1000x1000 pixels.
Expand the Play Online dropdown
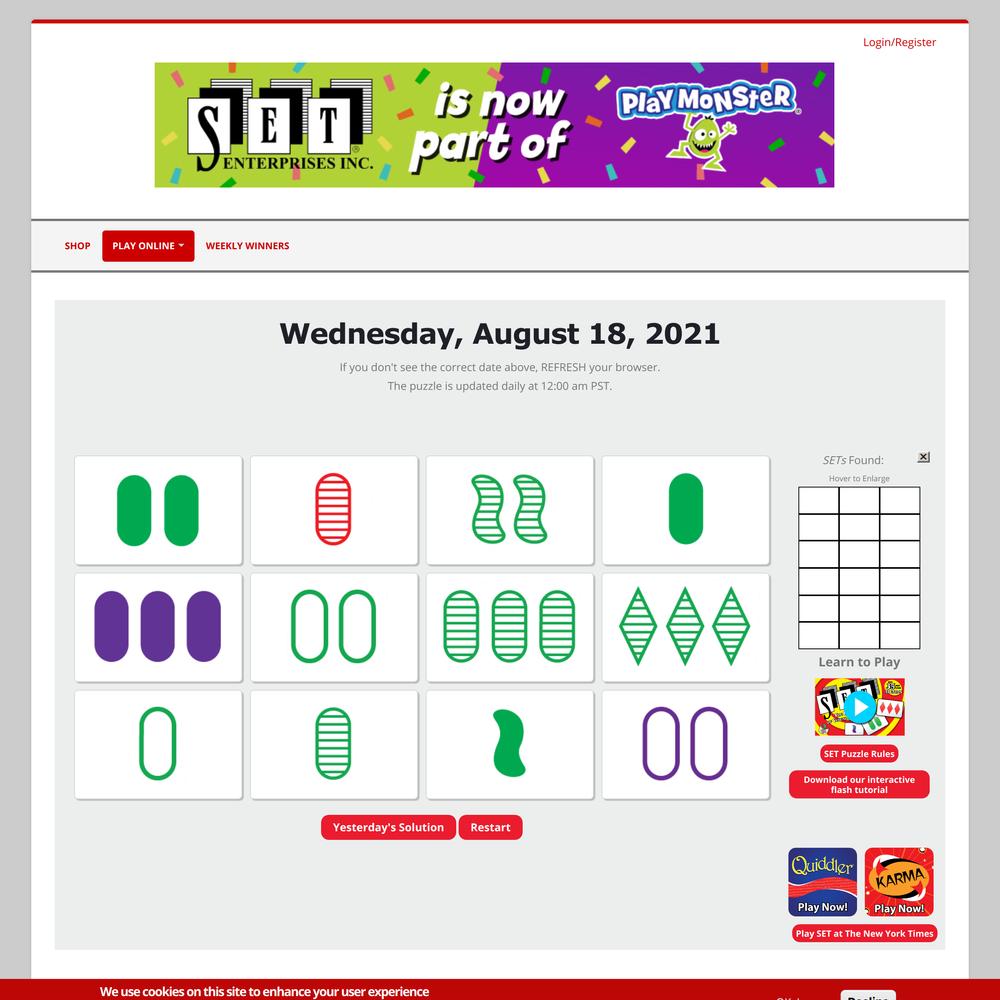pos(148,246)
